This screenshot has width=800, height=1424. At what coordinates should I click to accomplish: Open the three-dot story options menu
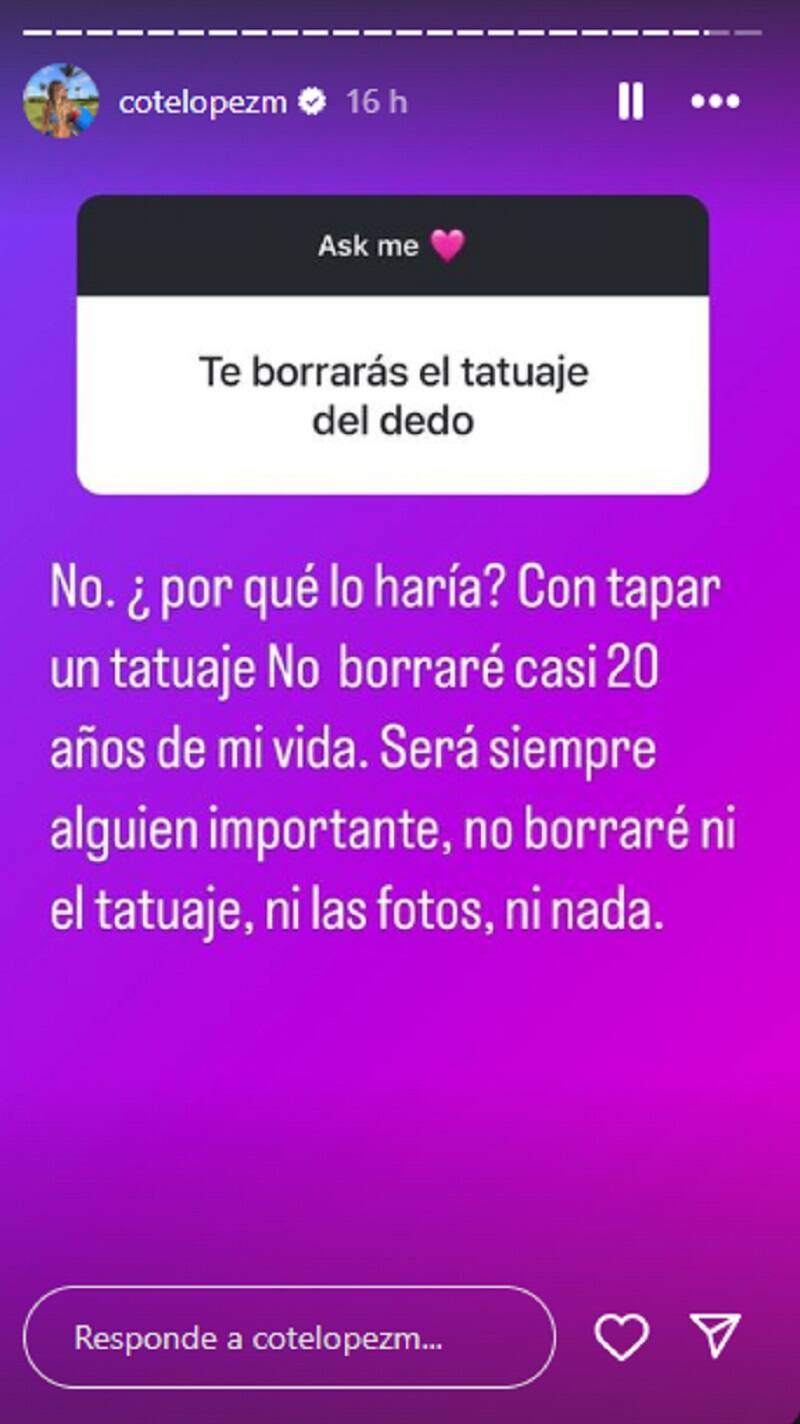(x=715, y=101)
